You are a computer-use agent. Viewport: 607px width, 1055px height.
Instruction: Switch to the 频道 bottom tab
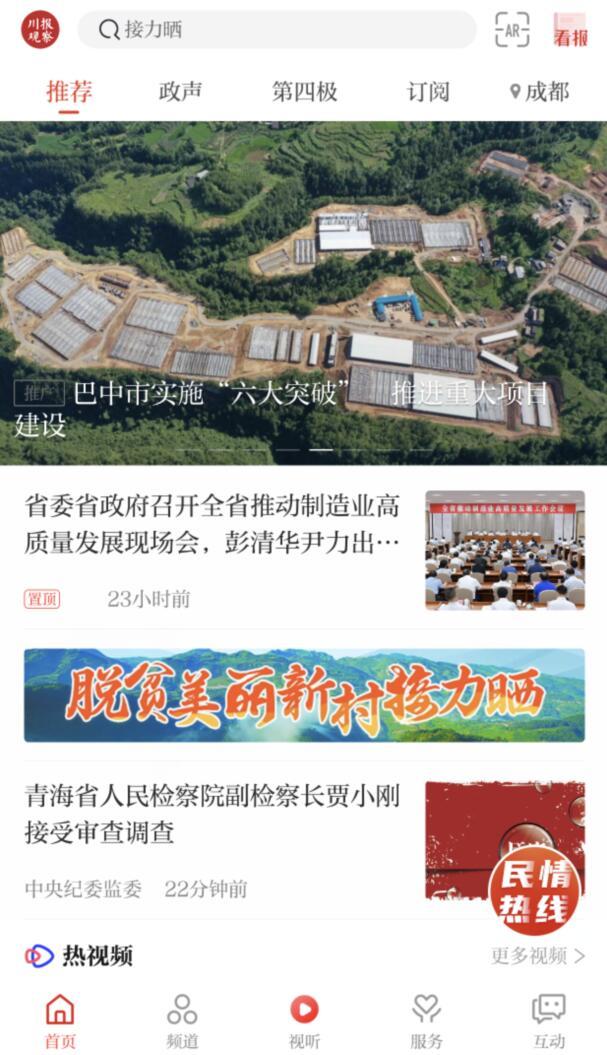pyautogui.click(x=182, y=1021)
